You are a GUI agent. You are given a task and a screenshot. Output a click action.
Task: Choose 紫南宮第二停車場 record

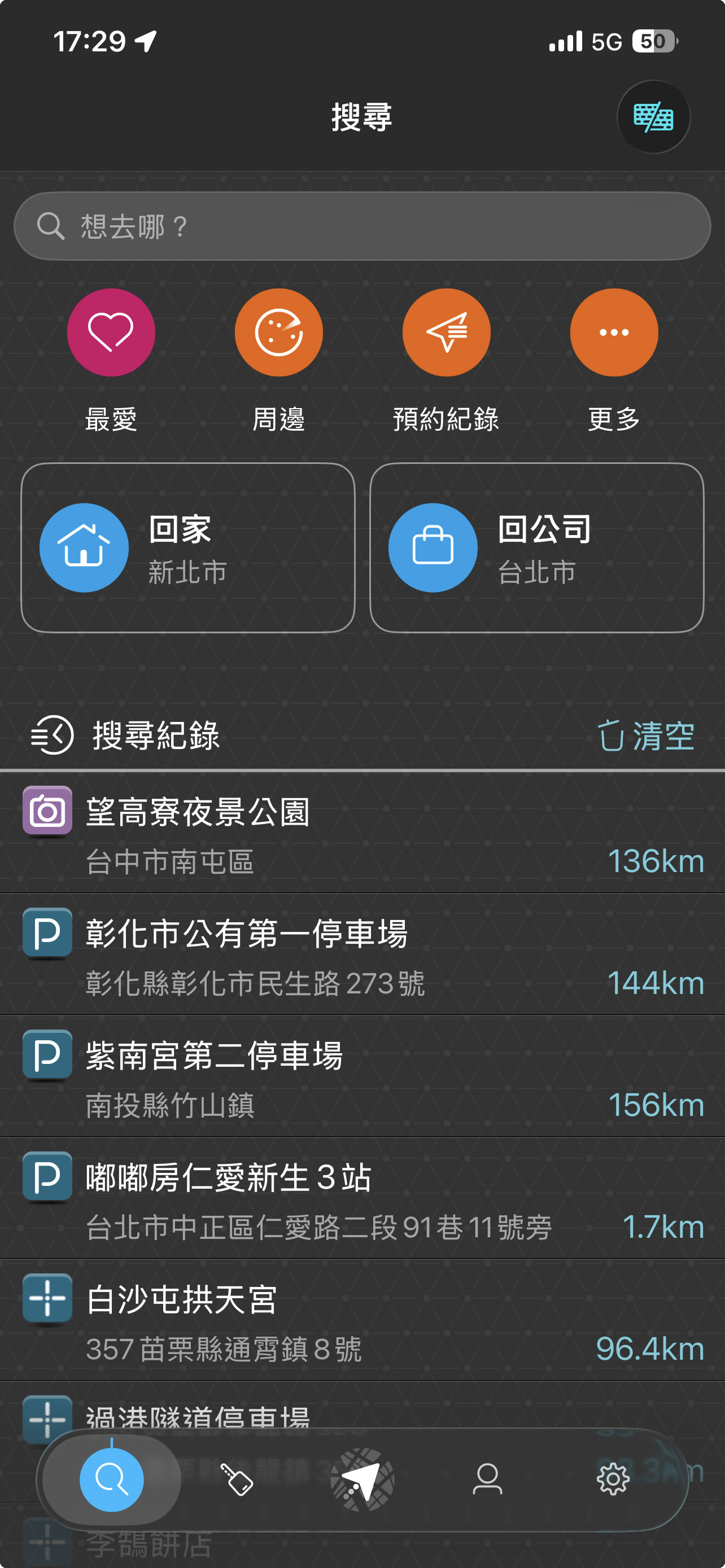pyautogui.click(x=361, y=1076)
